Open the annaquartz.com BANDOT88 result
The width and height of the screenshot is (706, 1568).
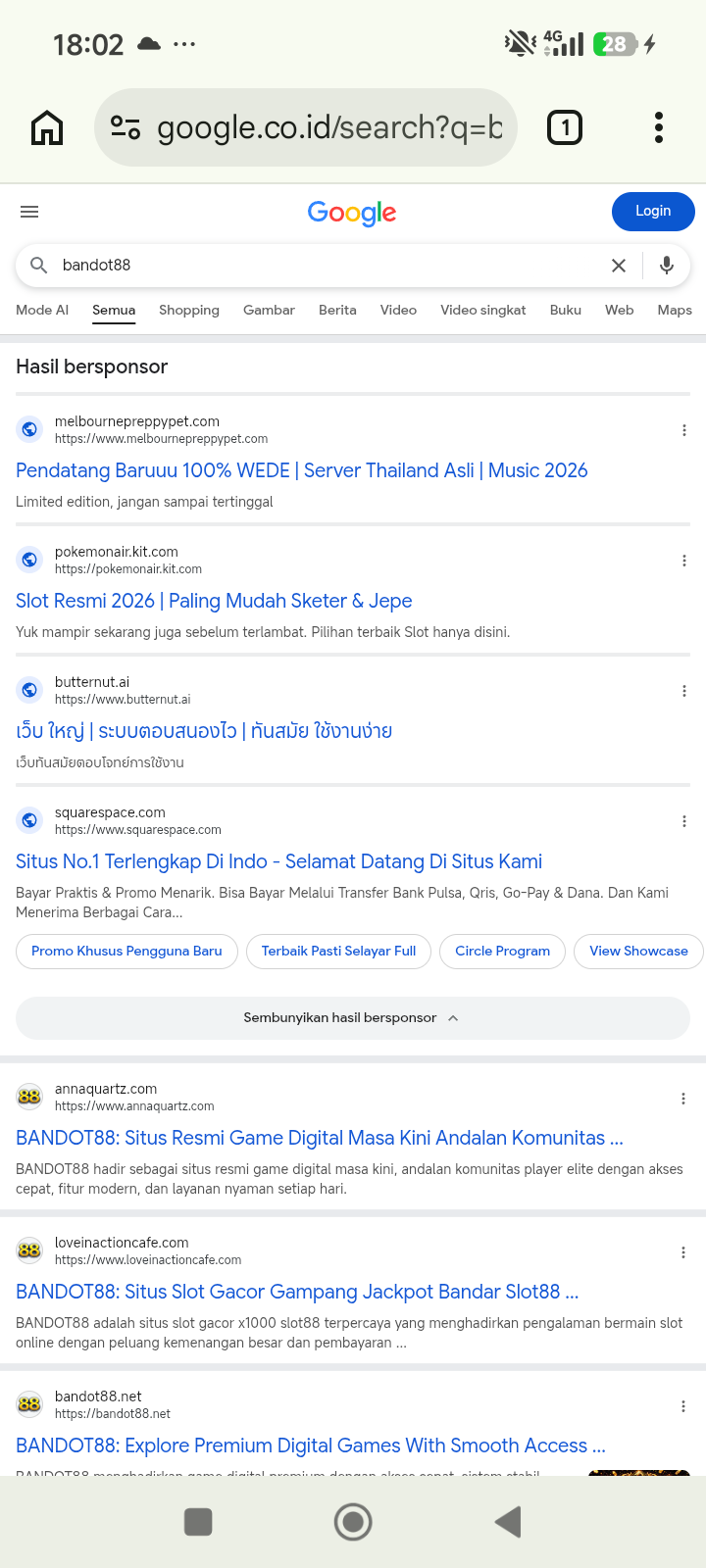click(320, 1138)
